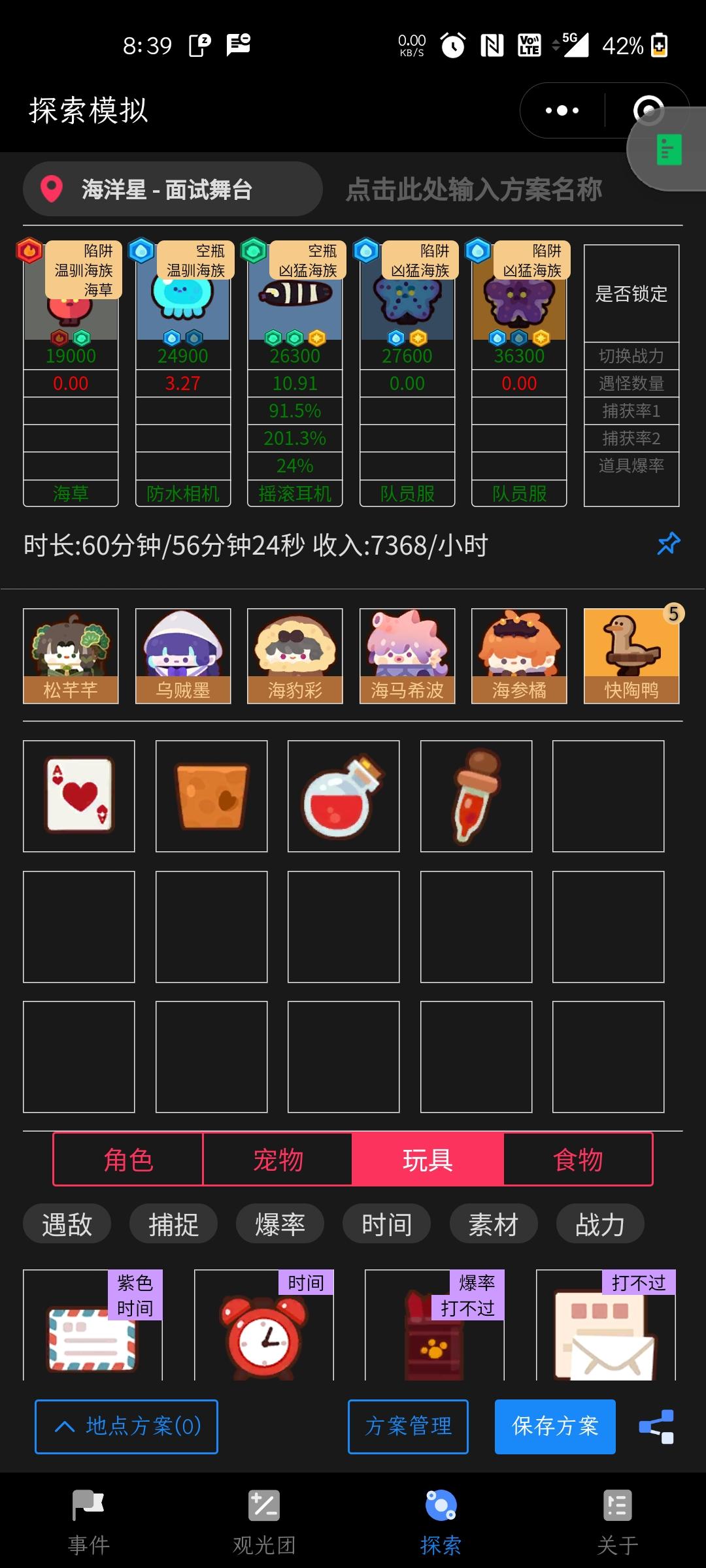The height and width of the screenshot is (1568, 706).
Task: Tap the plan name input field
Action: (474, 188)
